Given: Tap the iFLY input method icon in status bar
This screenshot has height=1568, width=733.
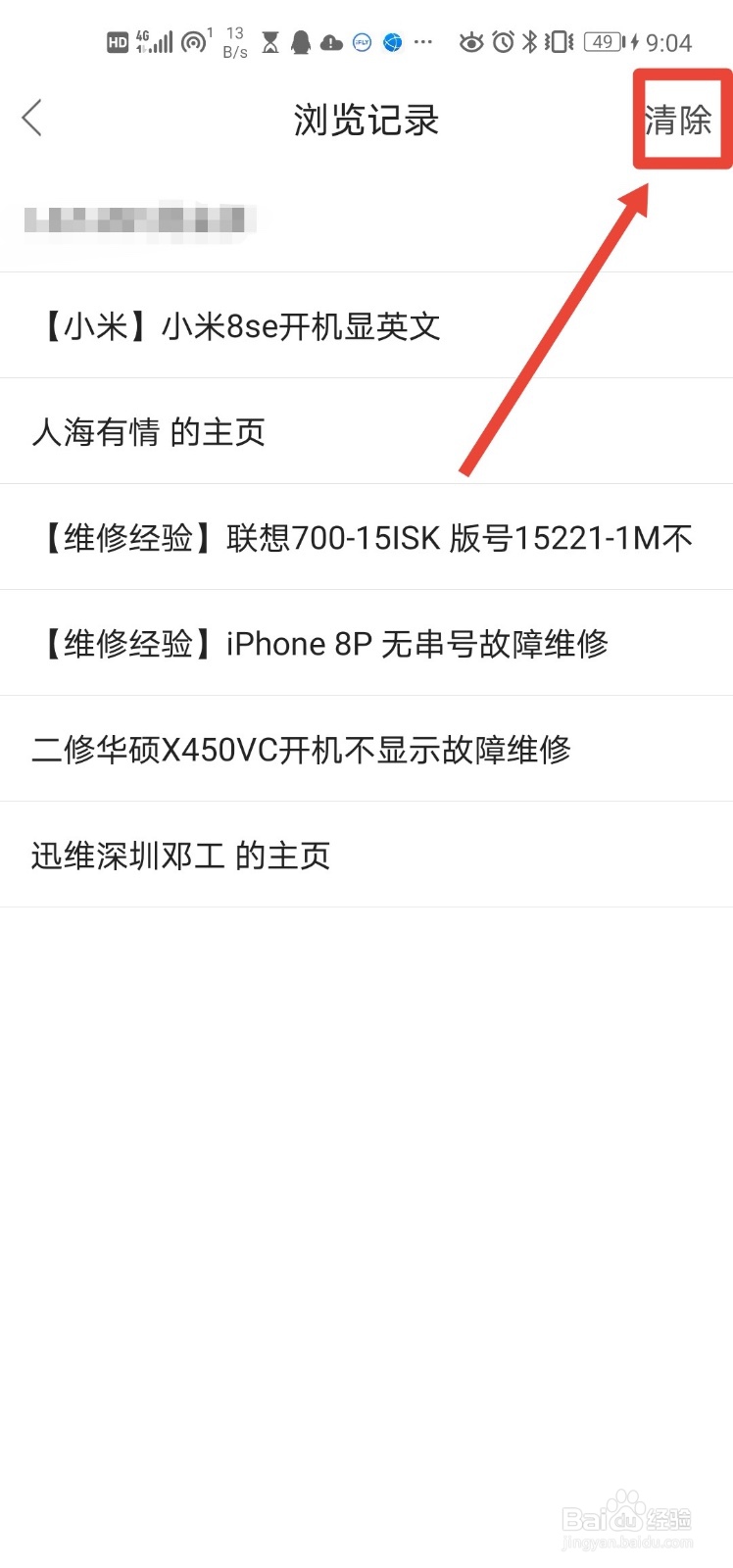Looking at the screenshot, I should (362, 42).
